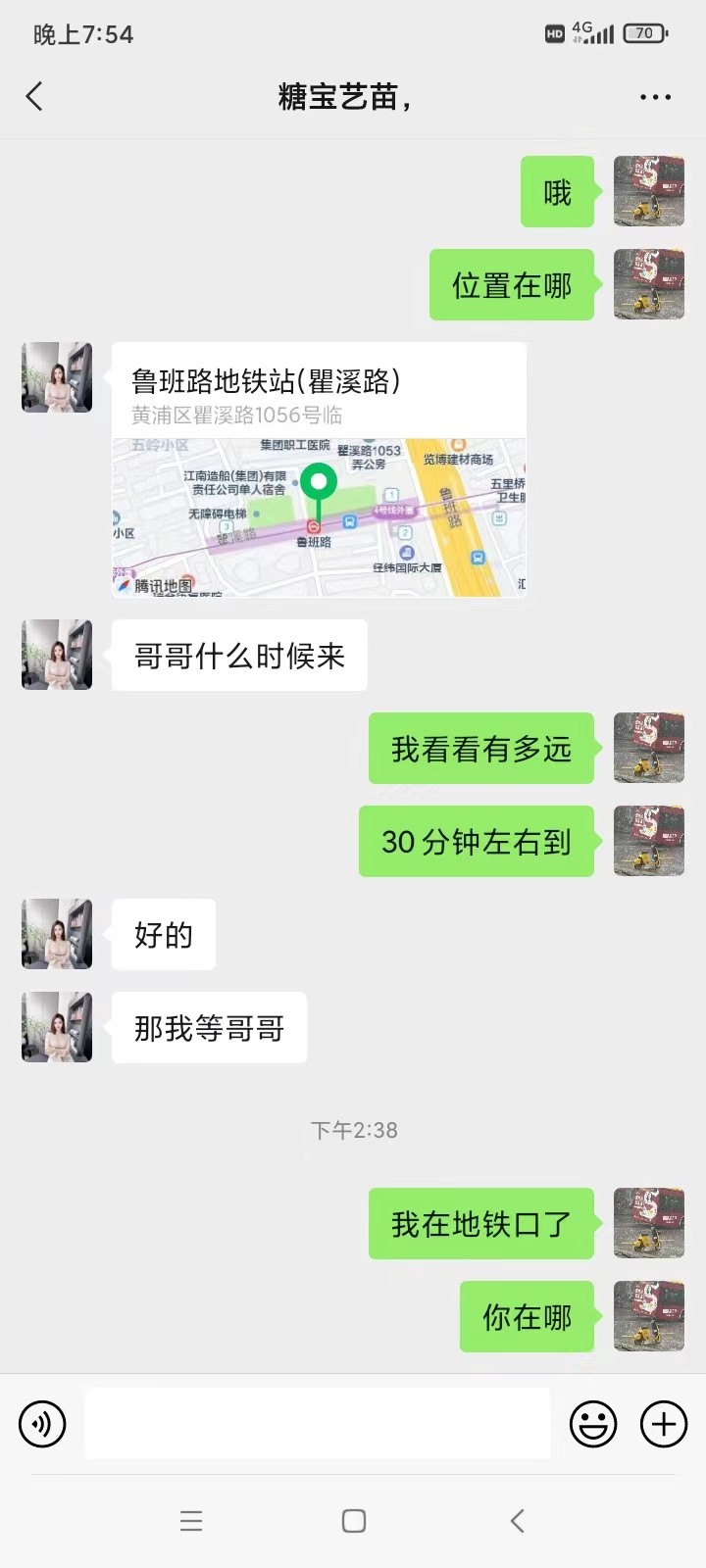Tap the system home button
The width and height of the screenshot is (706, 1568).
354,1520
